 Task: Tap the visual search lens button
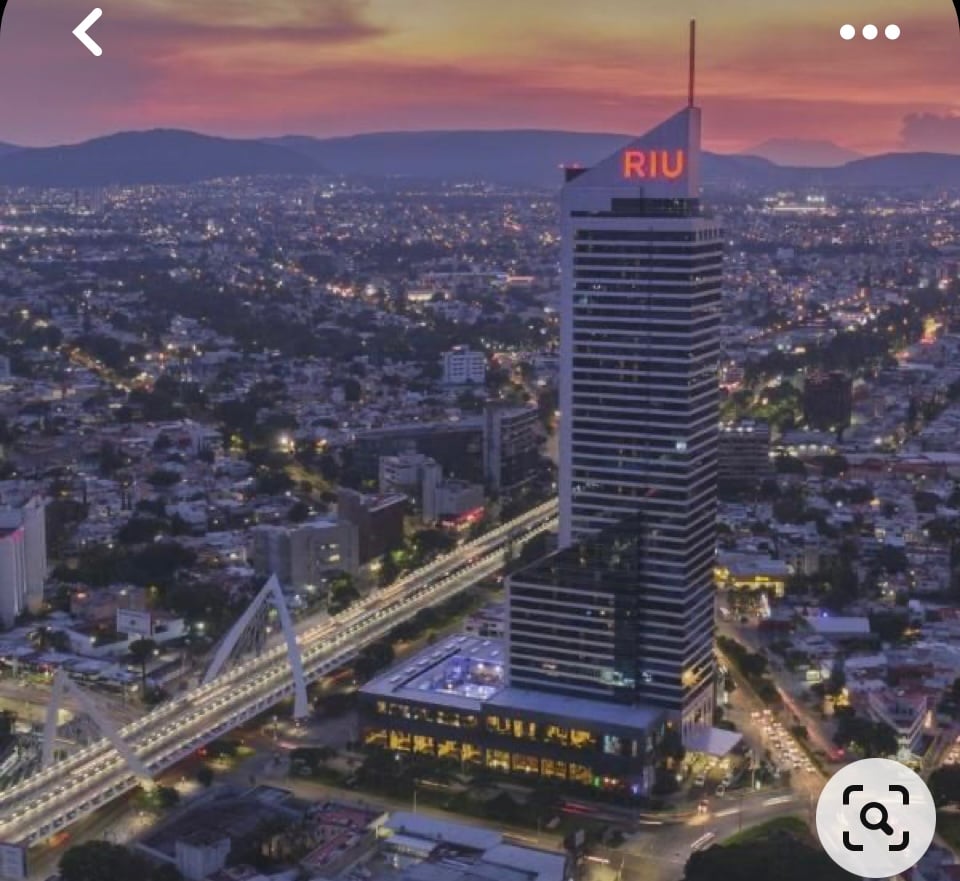876,817
